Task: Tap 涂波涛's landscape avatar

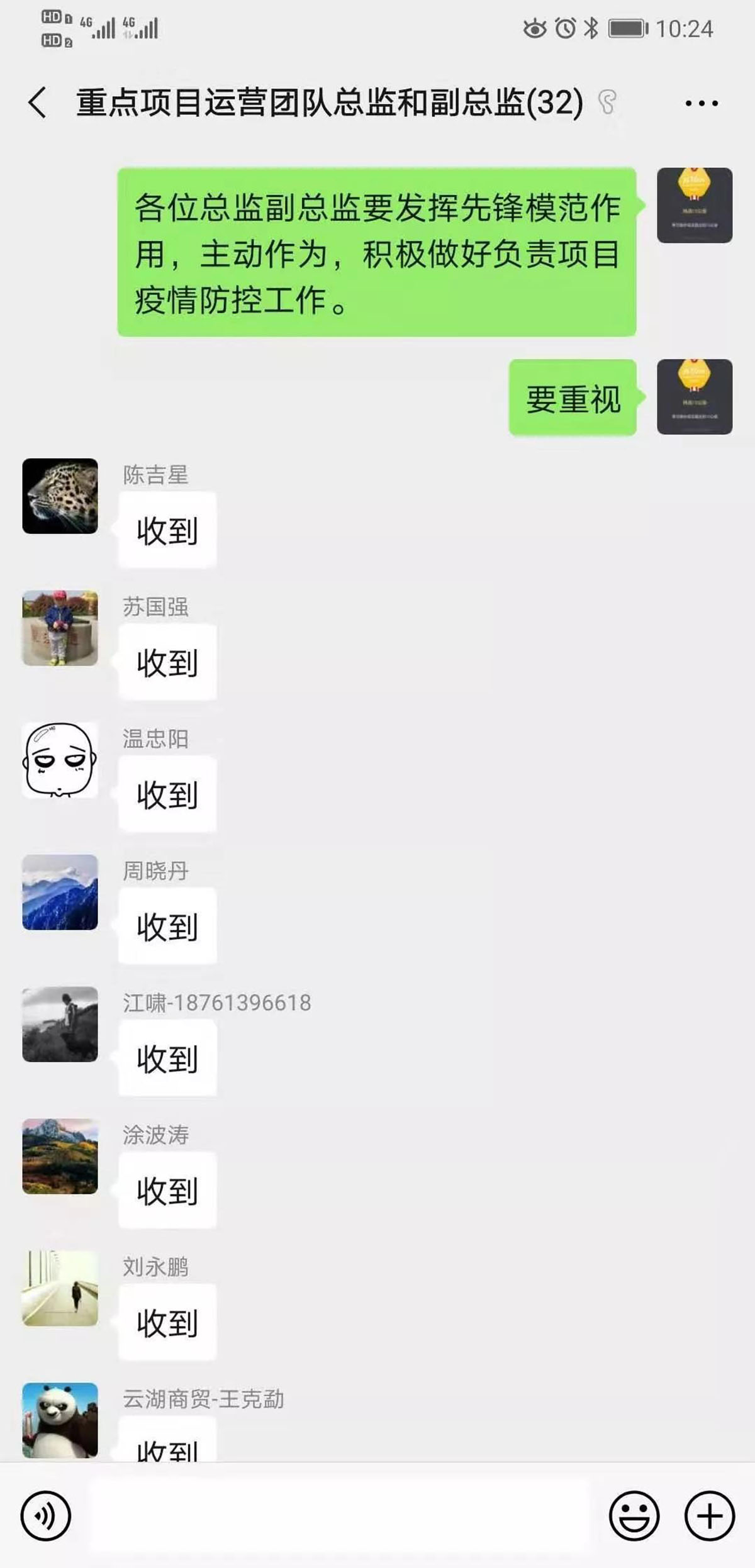Action: (x=60, y=1157)
